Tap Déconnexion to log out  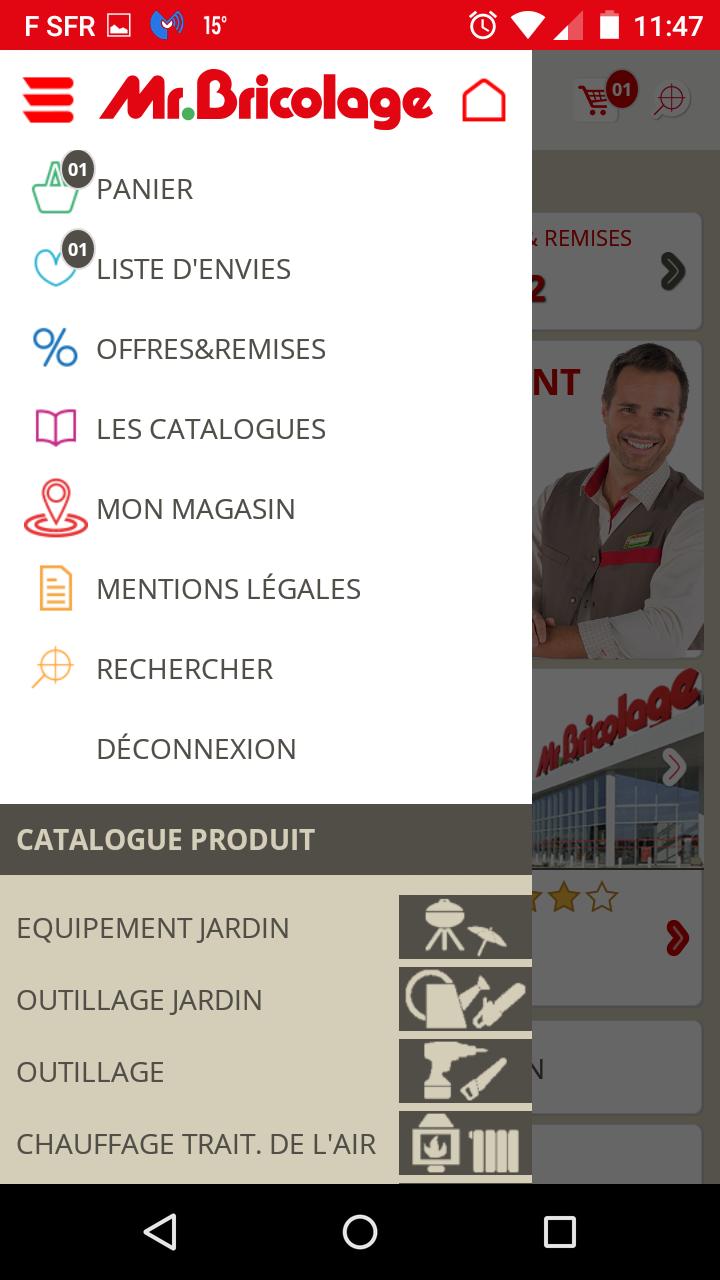pyautogui.click(x=196, y=749)
